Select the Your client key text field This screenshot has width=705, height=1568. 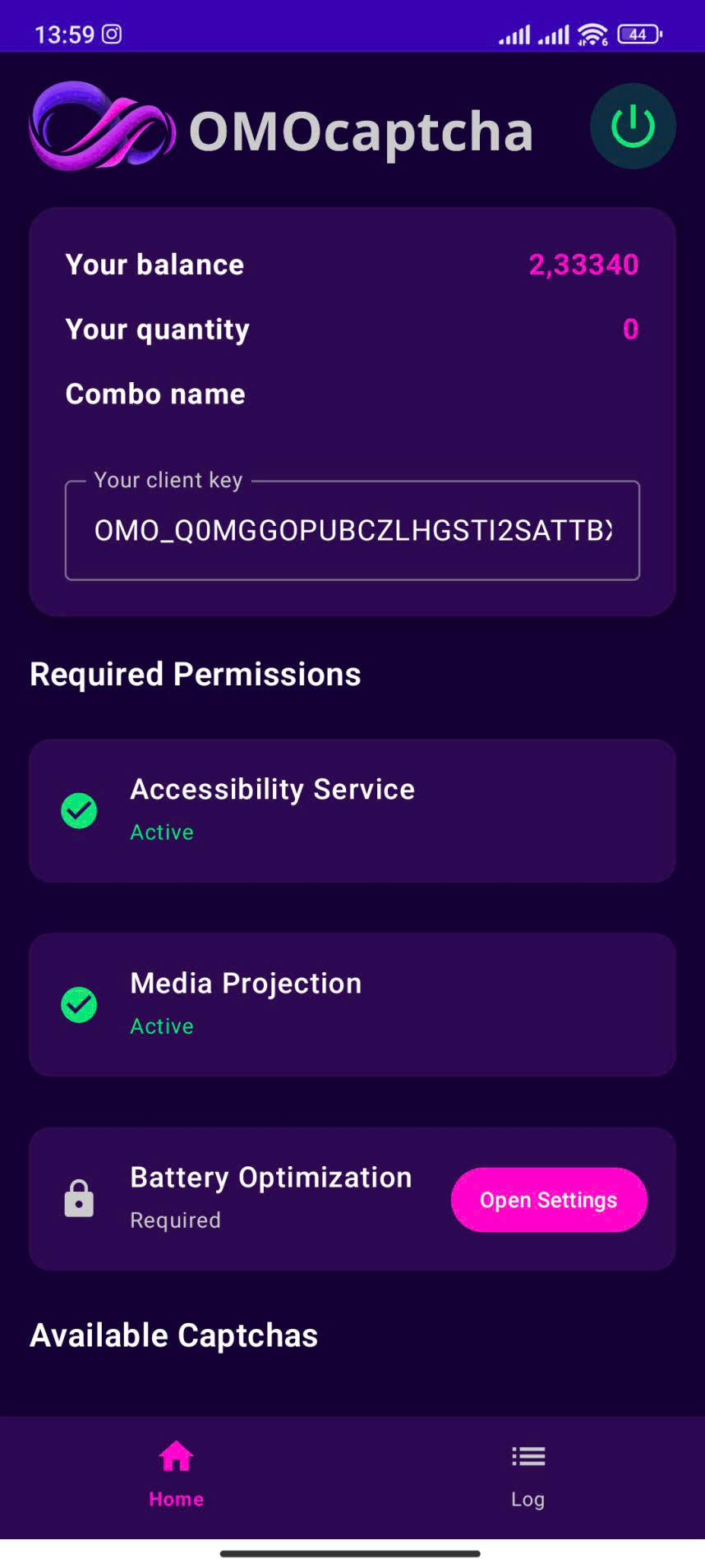coord(352,530)
